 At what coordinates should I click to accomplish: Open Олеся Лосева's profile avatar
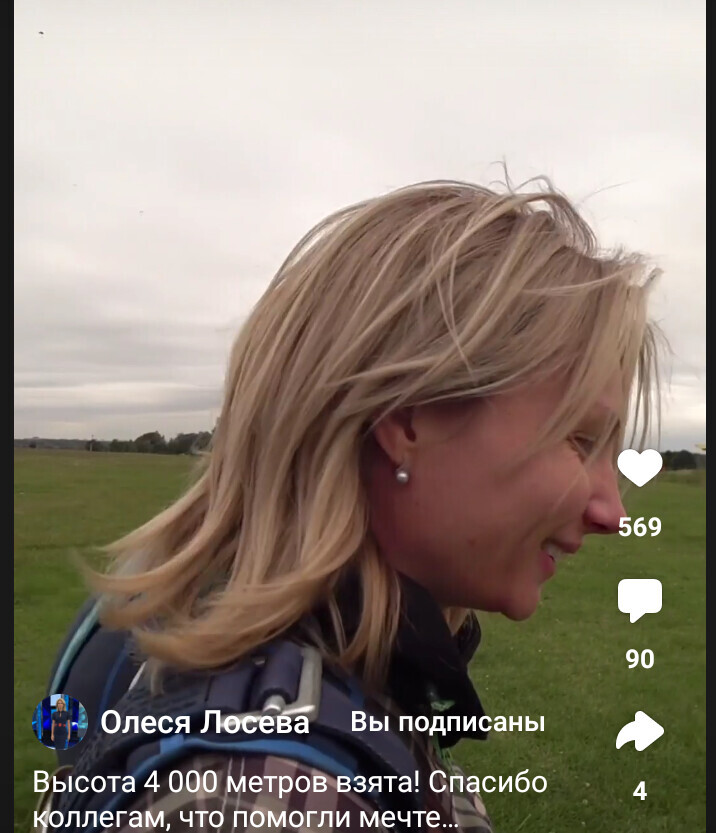click(60, 722)
